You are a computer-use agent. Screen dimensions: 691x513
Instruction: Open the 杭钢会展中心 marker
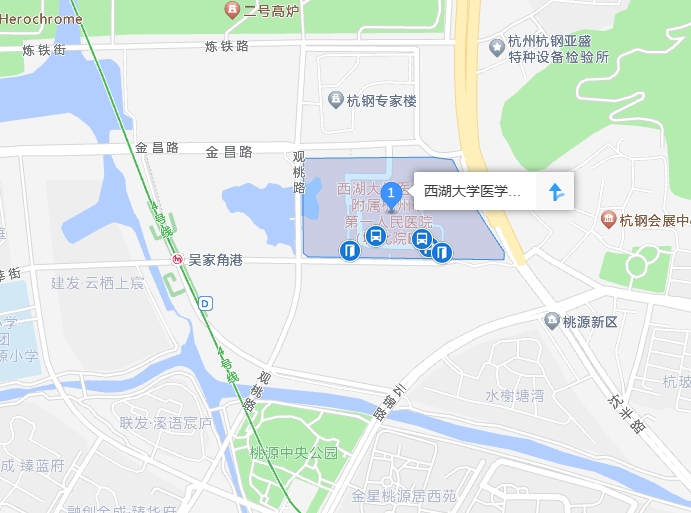(x=607, y=220)
